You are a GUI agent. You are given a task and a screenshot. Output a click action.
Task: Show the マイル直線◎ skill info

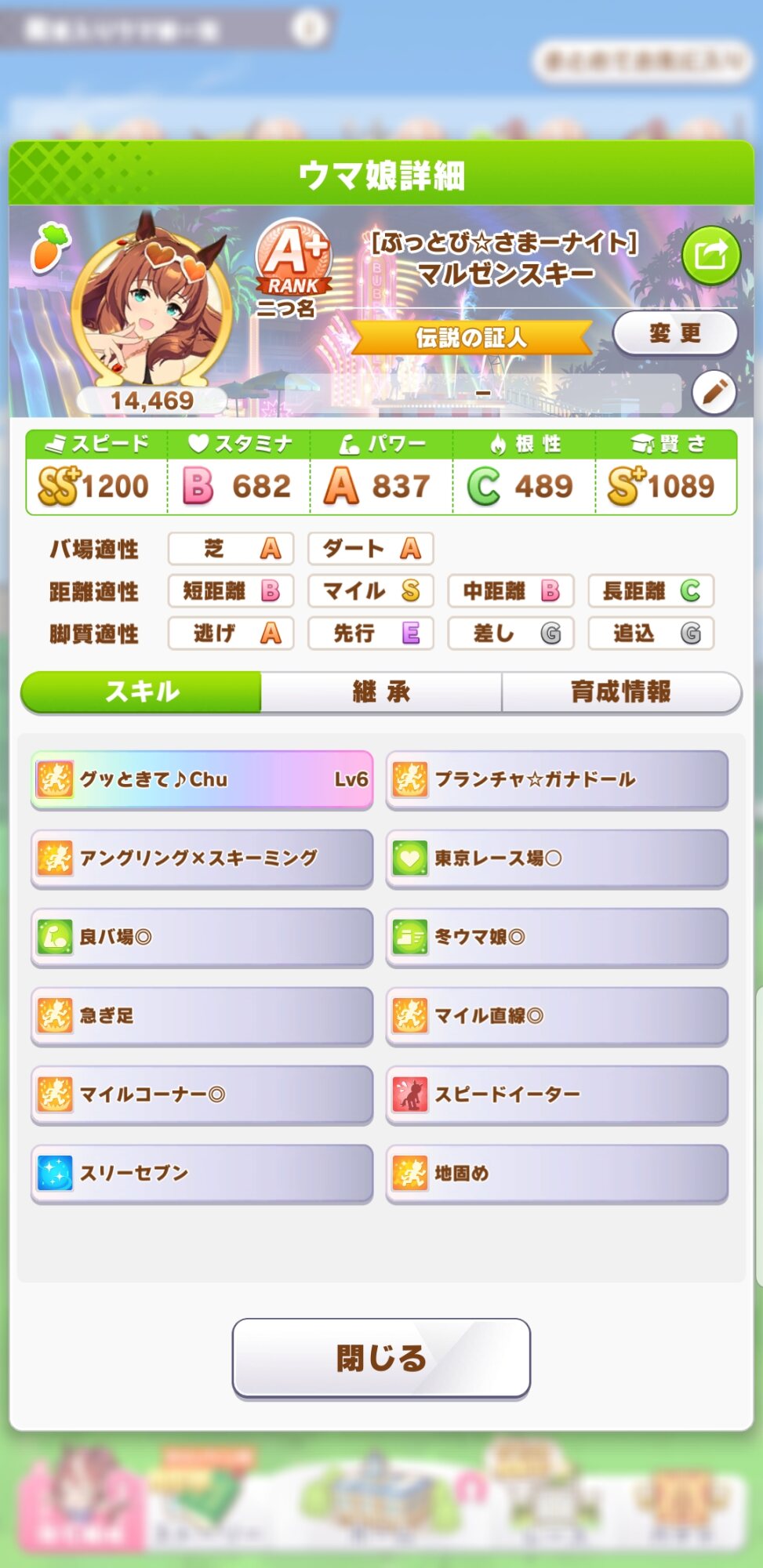tap(557, 1015)
